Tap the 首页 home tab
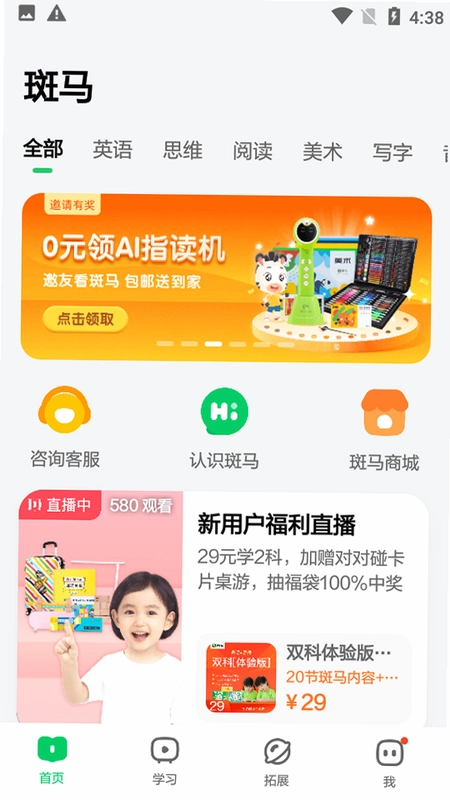The width and height of the screenshot is (450, 800). pyautogui.click(x=52, y=760)
